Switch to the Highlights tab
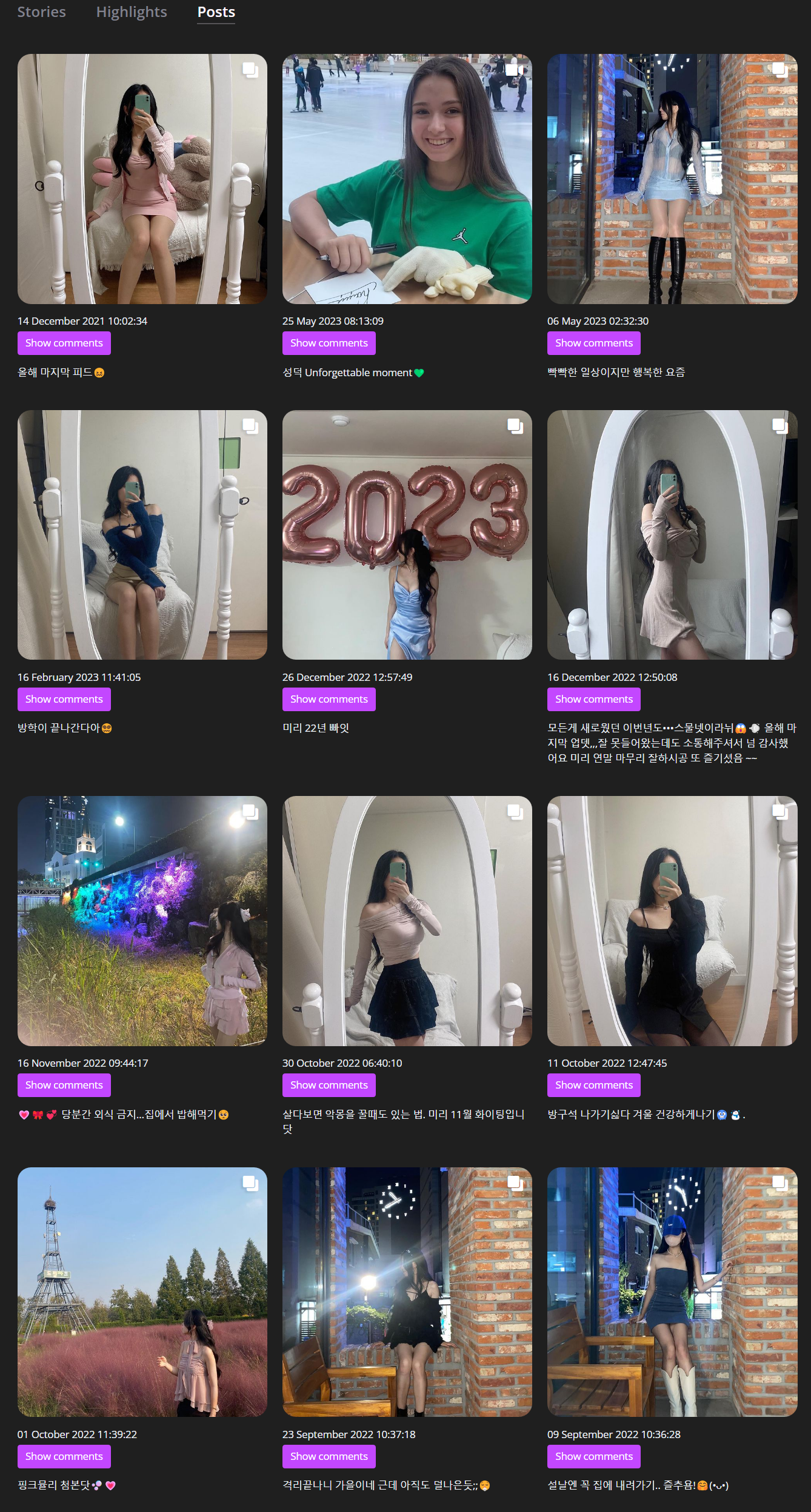This screenshot has width=811, height=1512. pyautogui.click(x=132, y=12)
